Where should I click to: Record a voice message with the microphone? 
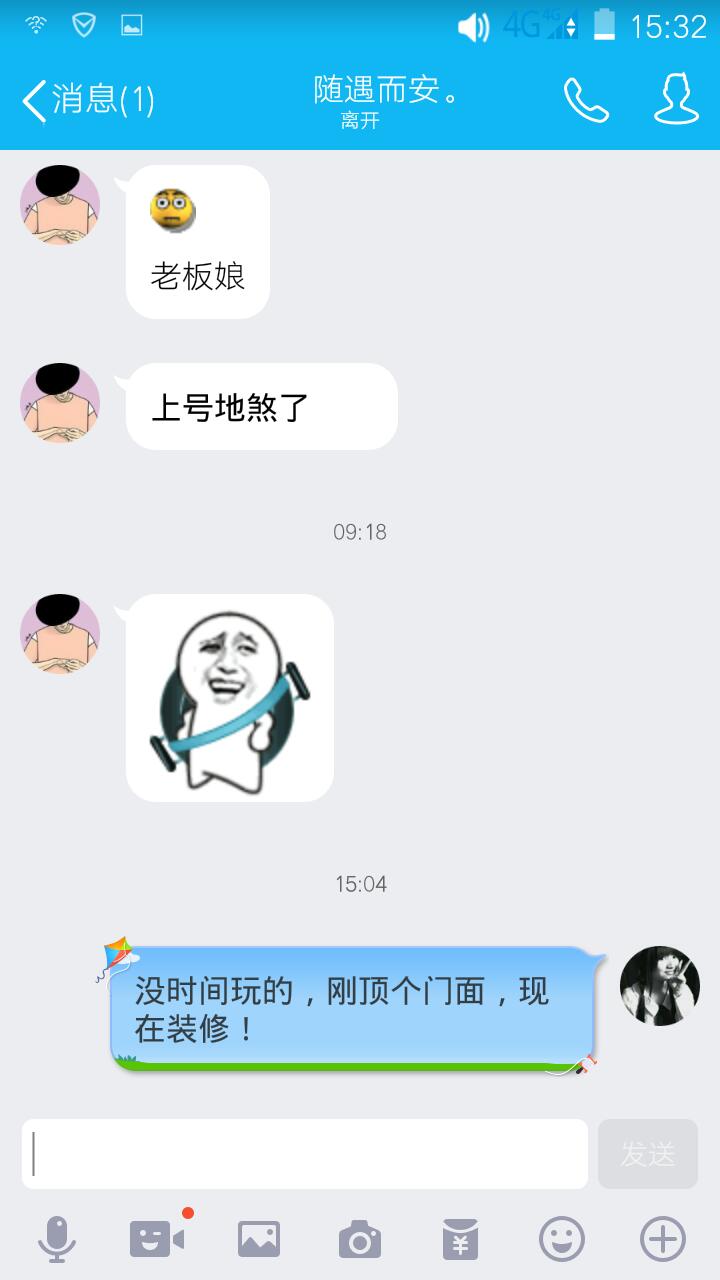[57, 1240]
